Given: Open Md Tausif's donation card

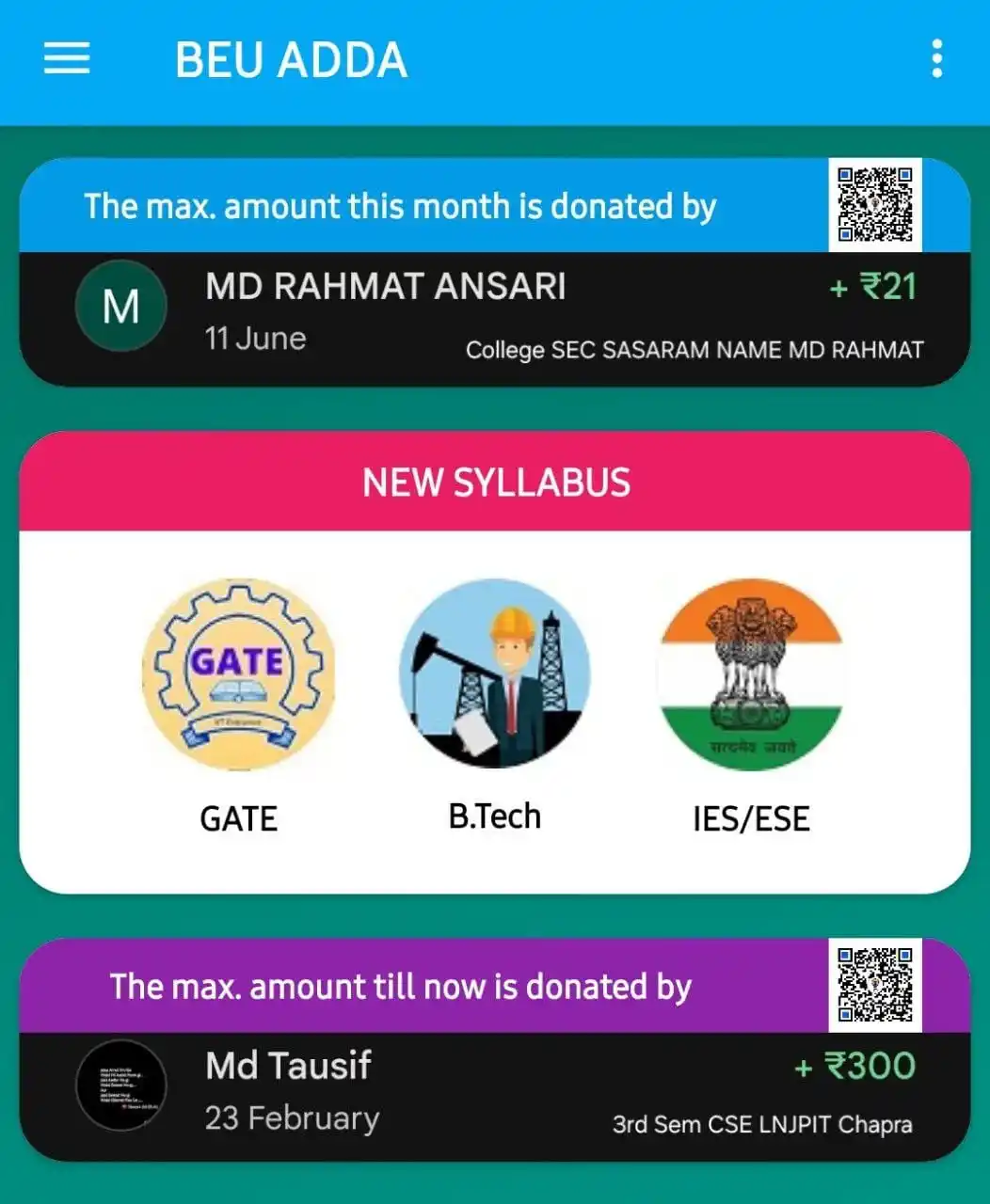Looking at the screenshot, I should pyautogui.click(x=494, y=1095).
